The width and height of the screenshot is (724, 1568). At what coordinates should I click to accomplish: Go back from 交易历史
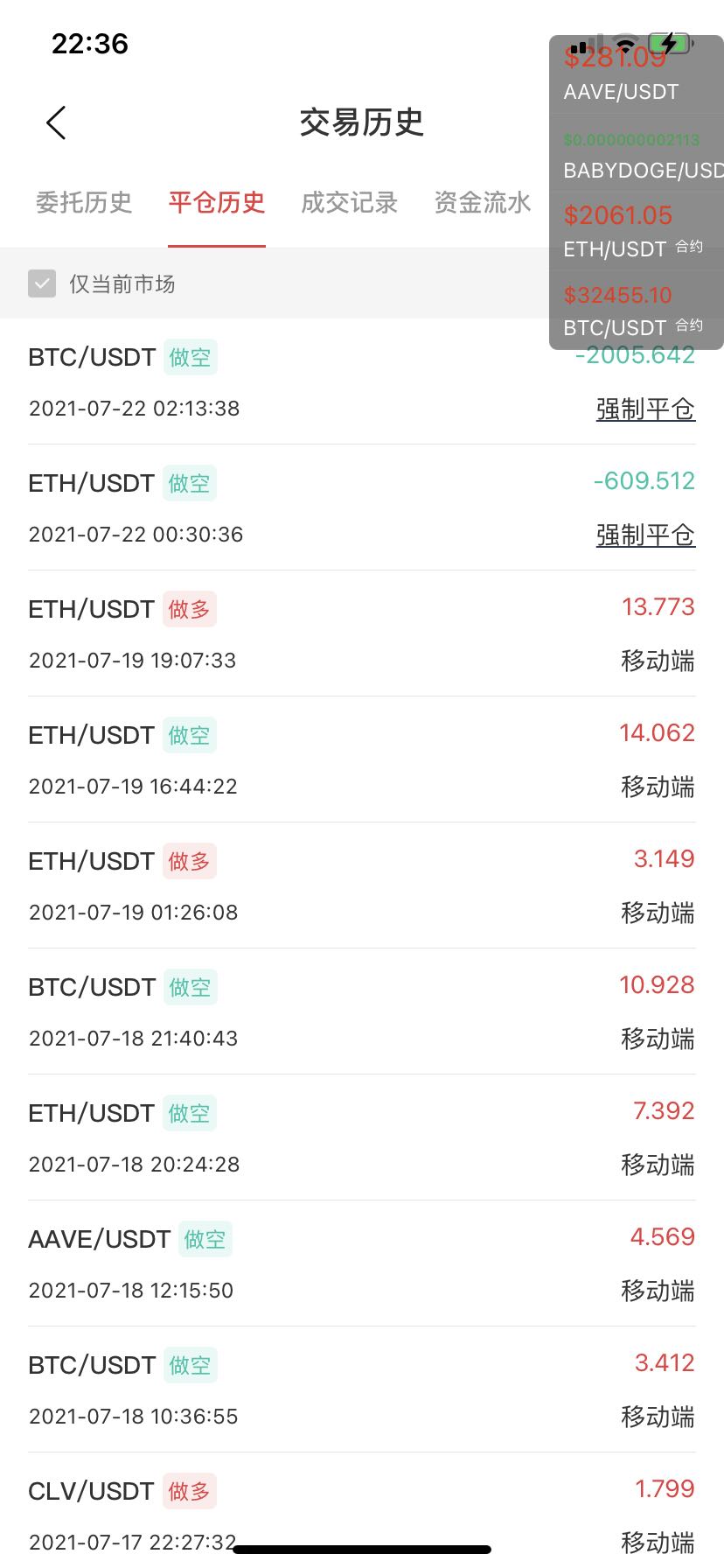(x=56, y=122)
